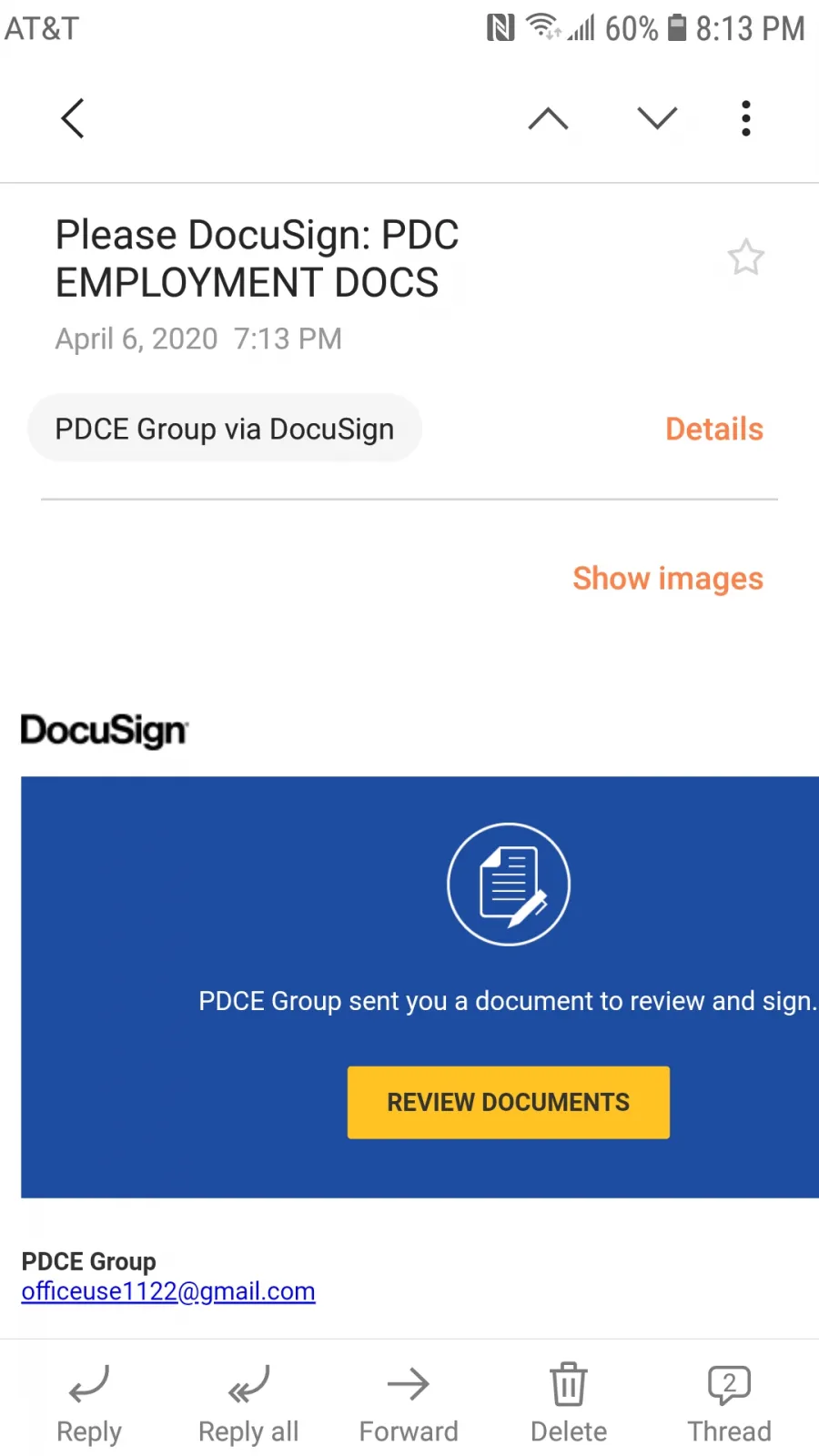The height and width of the screenshot is (1456, 819).
Task: Show images in this email
Action: (668, 579)
